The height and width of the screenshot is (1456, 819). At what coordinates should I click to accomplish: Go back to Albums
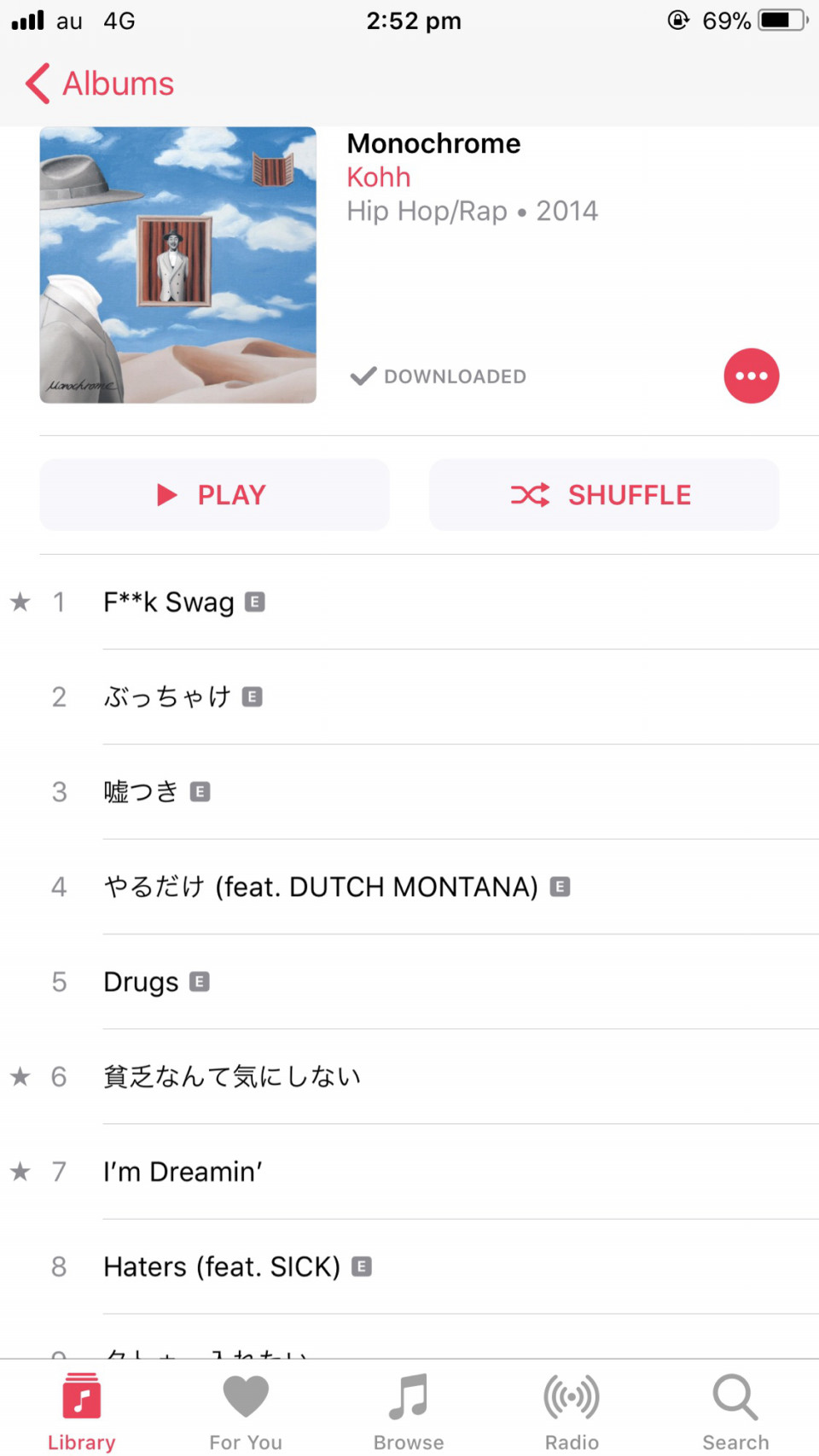pos(100,84)
